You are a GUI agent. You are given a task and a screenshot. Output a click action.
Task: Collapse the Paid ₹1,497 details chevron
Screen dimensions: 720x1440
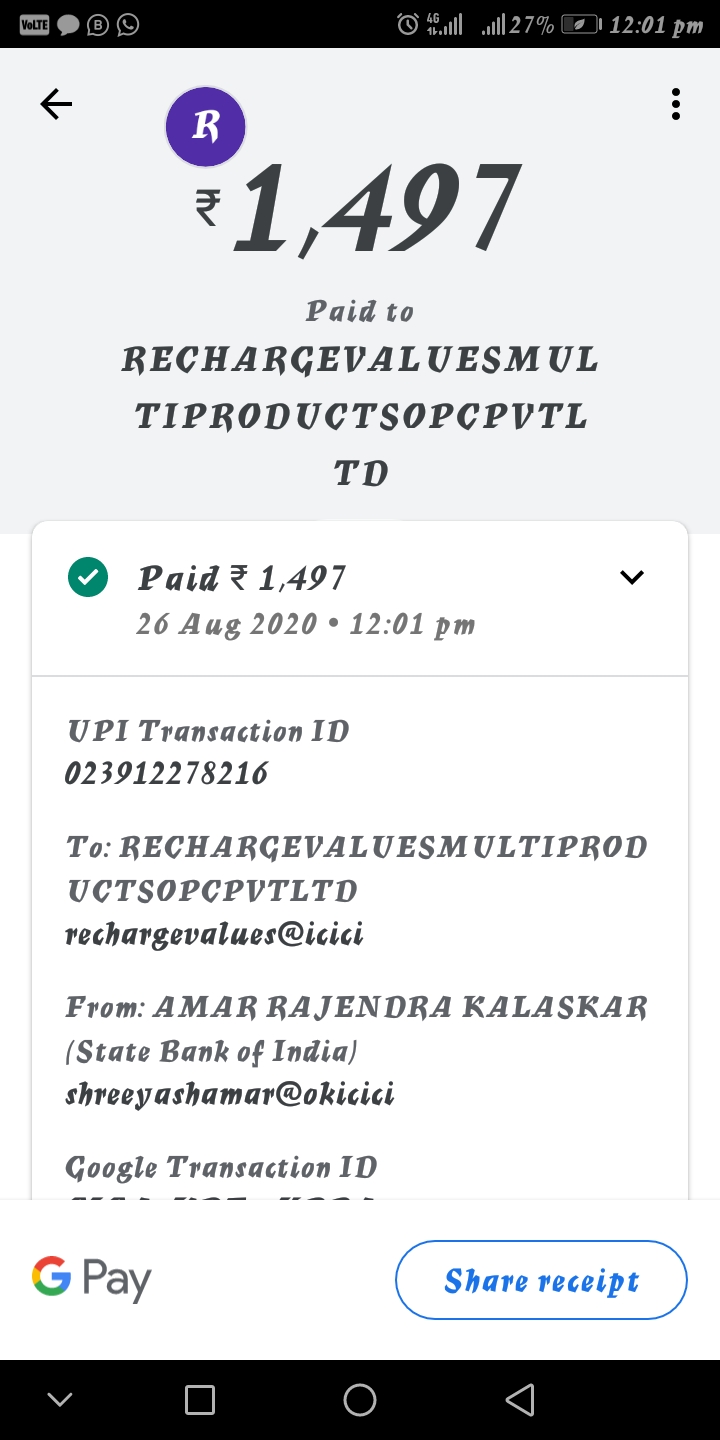(632, 577)
